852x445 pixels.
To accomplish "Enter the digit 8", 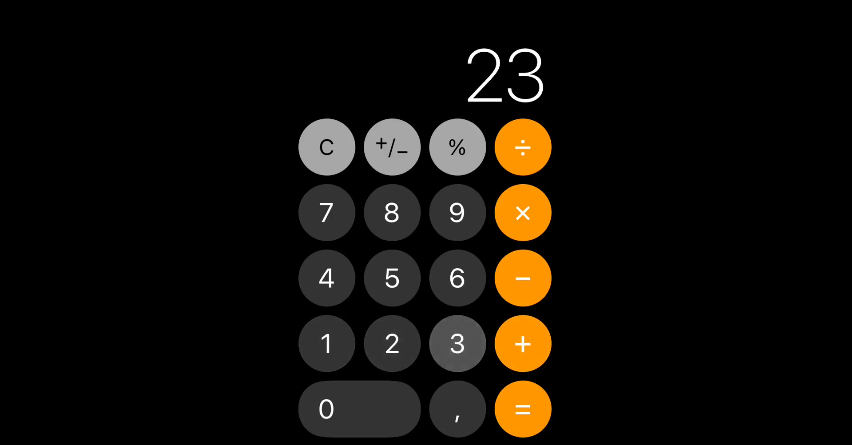I will [x=392, y=213].
